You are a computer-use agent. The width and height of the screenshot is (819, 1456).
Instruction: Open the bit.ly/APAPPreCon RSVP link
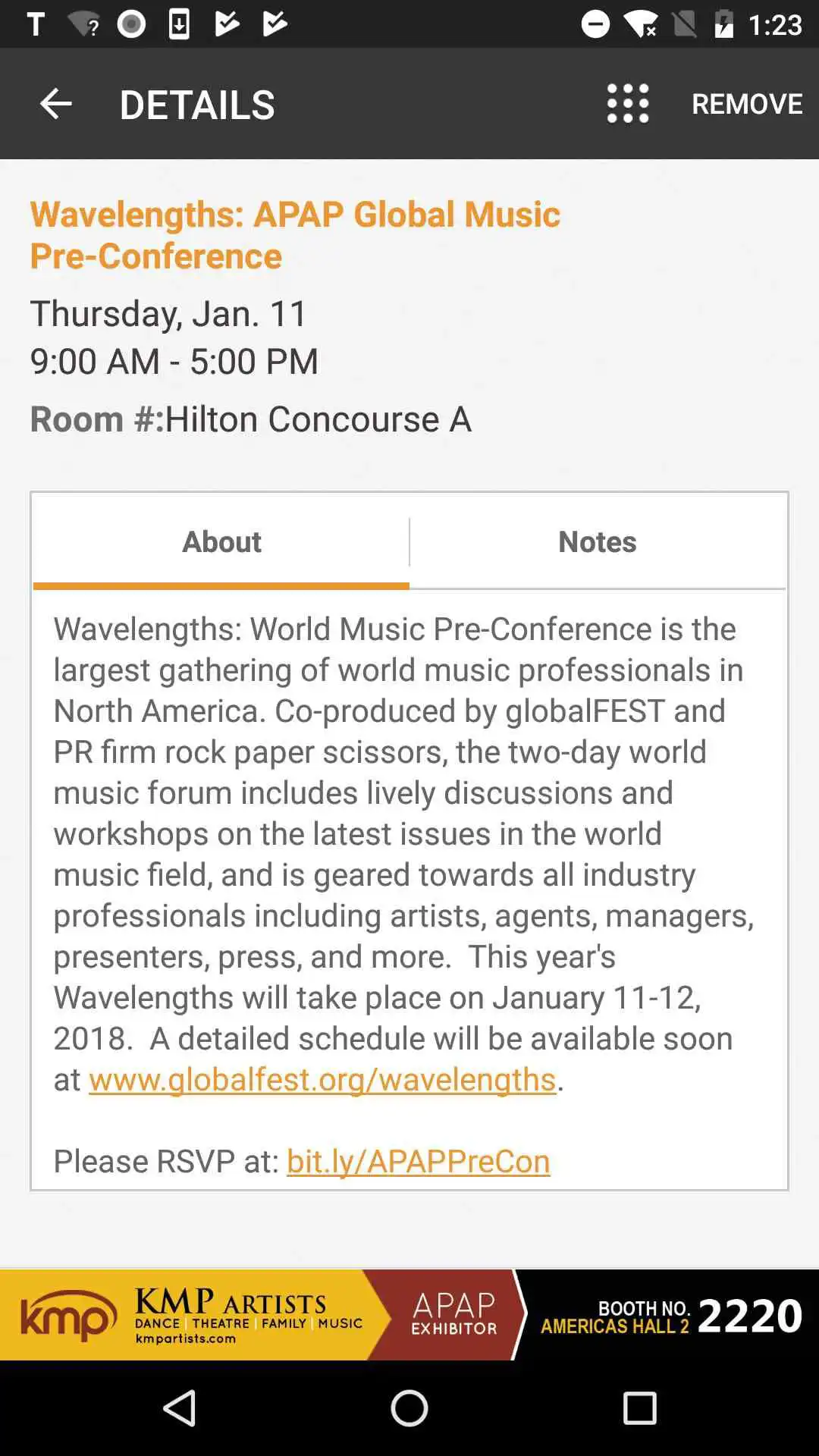(418, 1161)
